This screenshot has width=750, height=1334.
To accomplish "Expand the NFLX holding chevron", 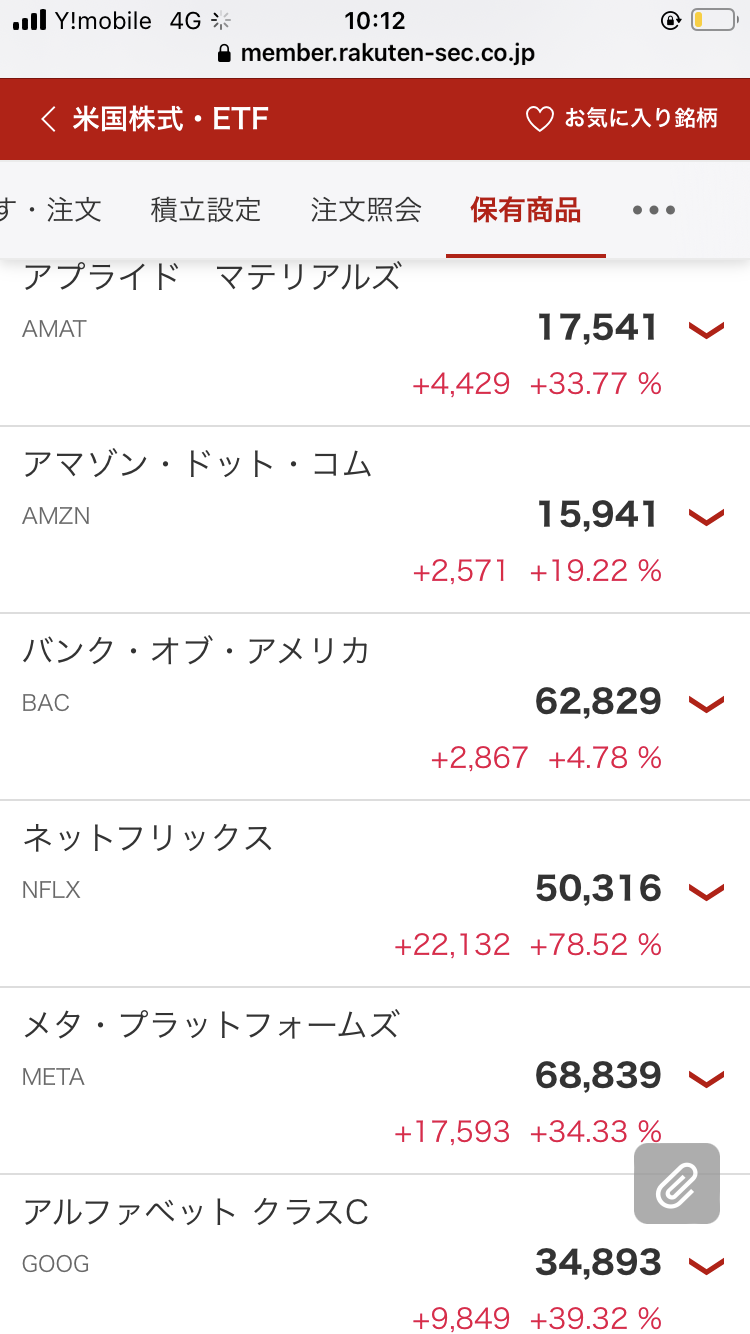I will (x=707, y=890).
